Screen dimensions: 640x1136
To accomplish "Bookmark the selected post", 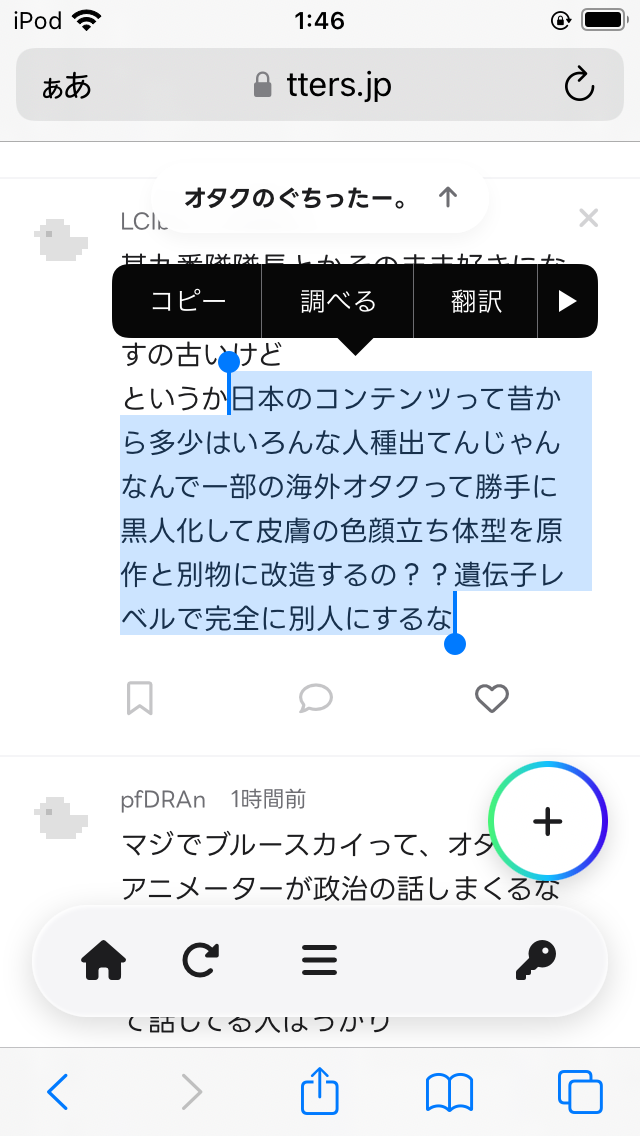I will 140,698.
